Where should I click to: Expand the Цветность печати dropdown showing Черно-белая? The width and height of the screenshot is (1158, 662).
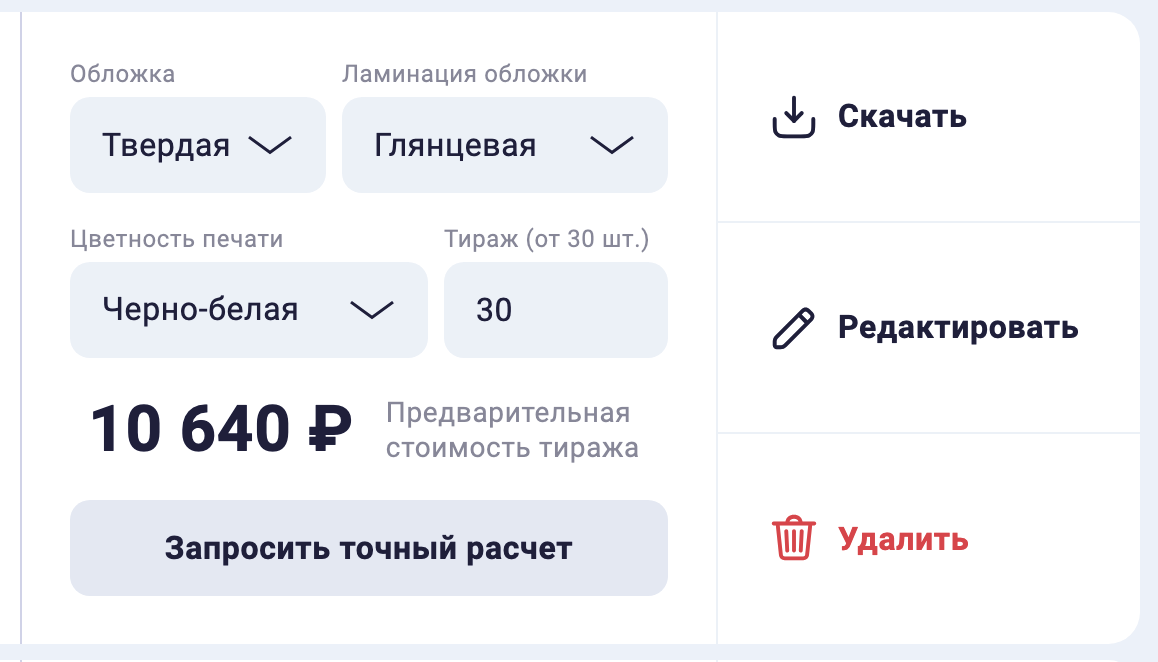point(248,310)
